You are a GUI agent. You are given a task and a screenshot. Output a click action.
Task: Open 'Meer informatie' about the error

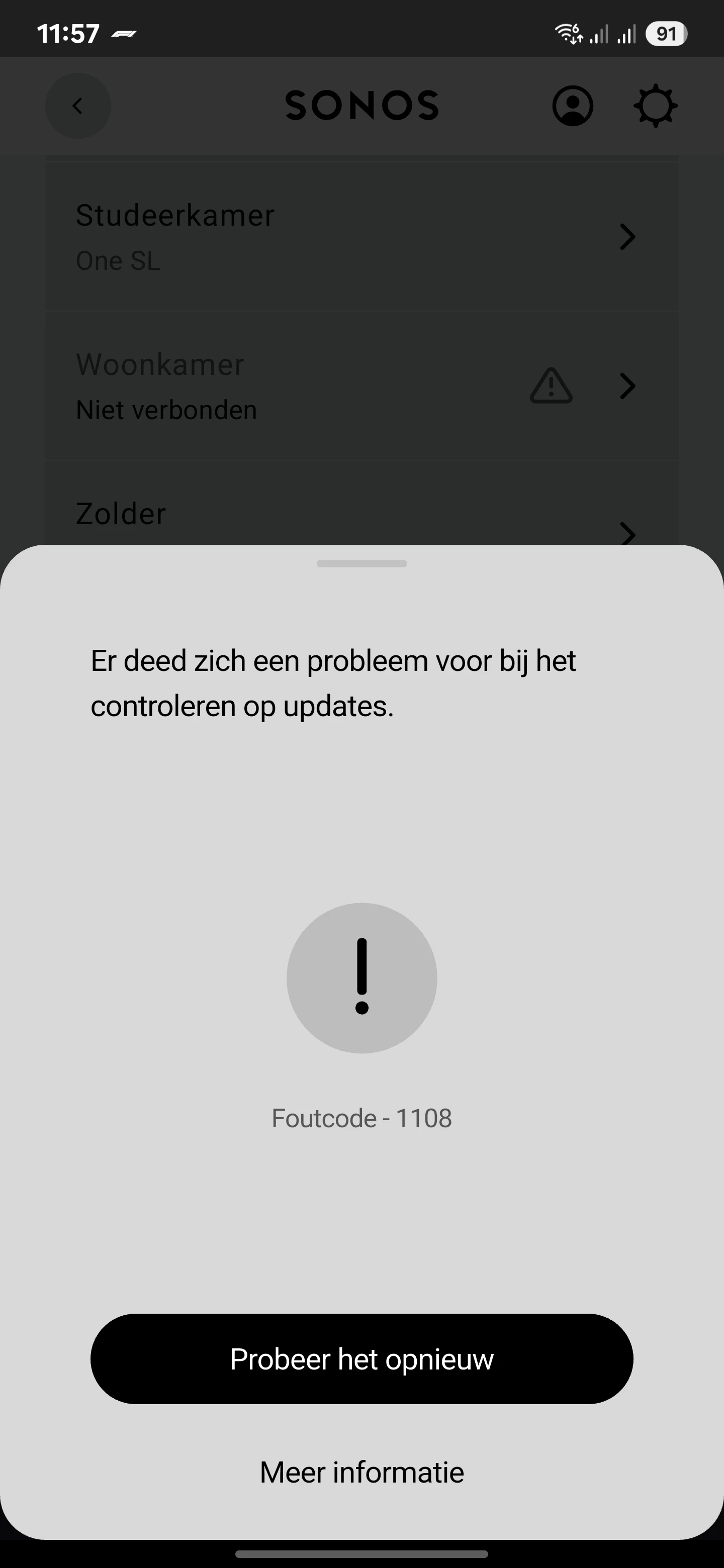coord(361,1473)
